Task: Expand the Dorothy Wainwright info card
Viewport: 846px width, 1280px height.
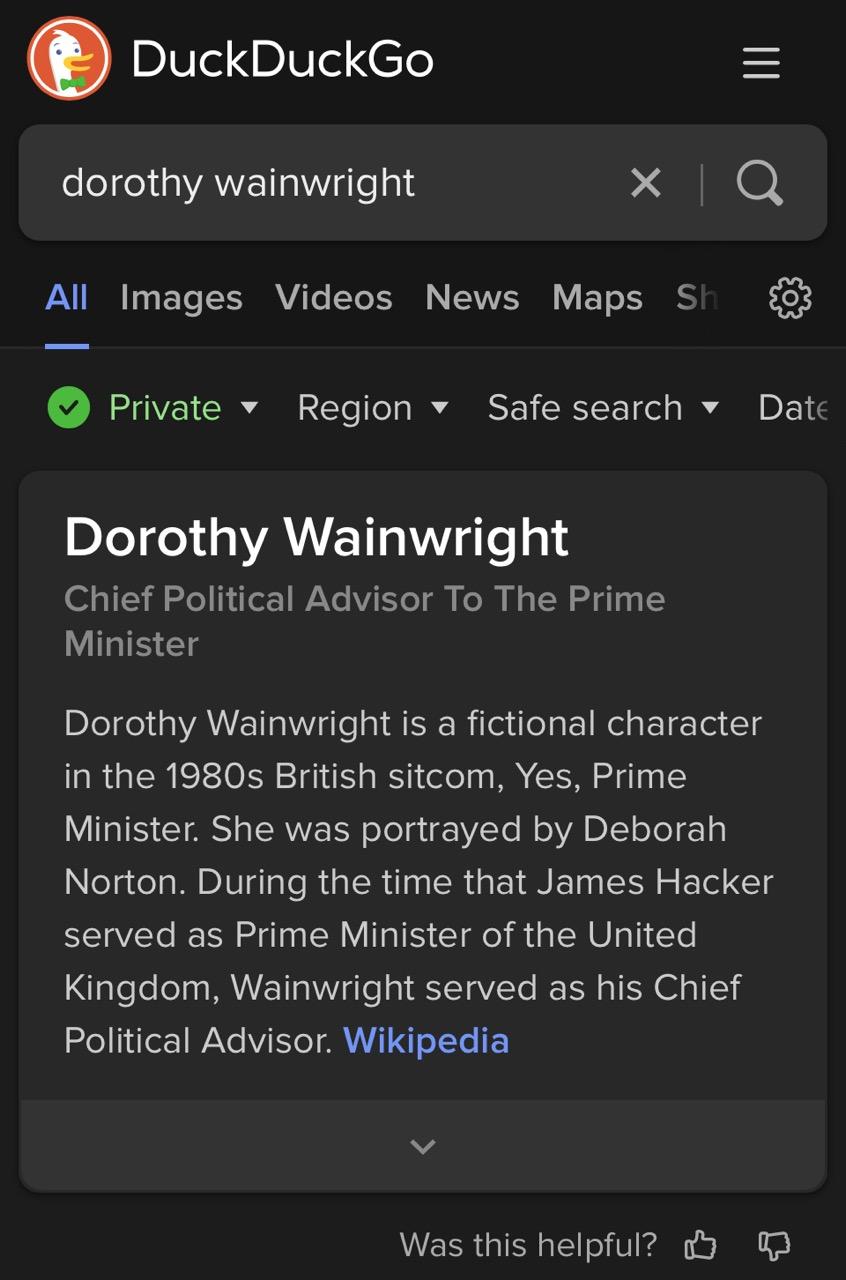Action: click(423, 1146)
